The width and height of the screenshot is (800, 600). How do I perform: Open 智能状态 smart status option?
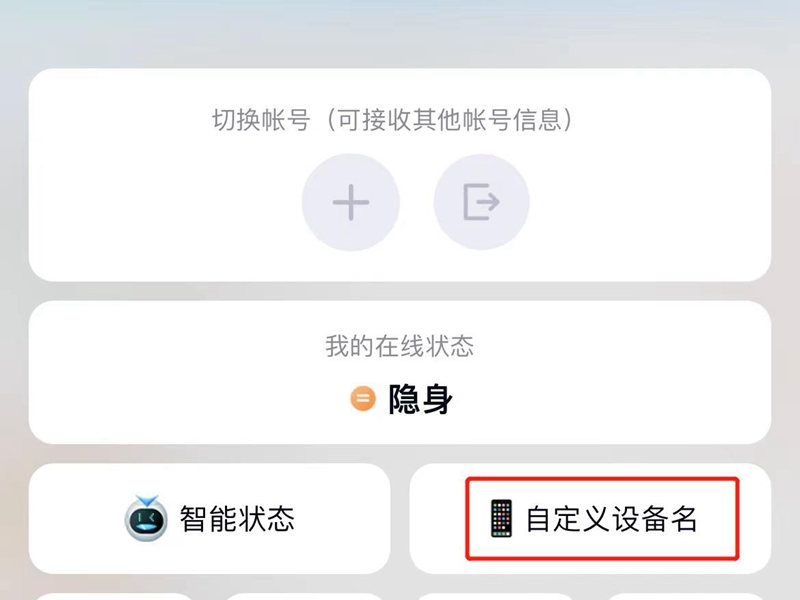pyautogui.click(x=210, y=519)
